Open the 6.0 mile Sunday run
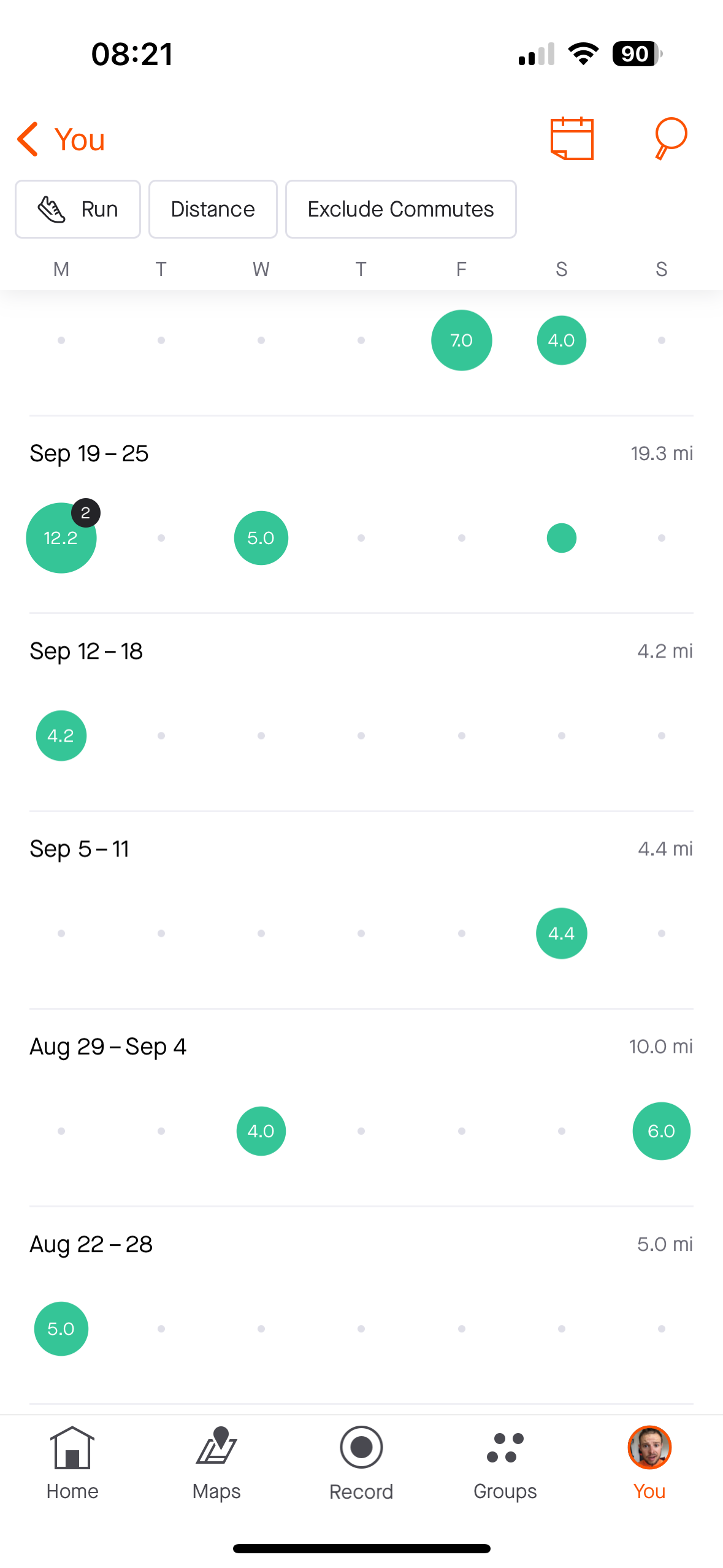Viewport: 723px width, 1568px height. click(x=661, y=1131)
